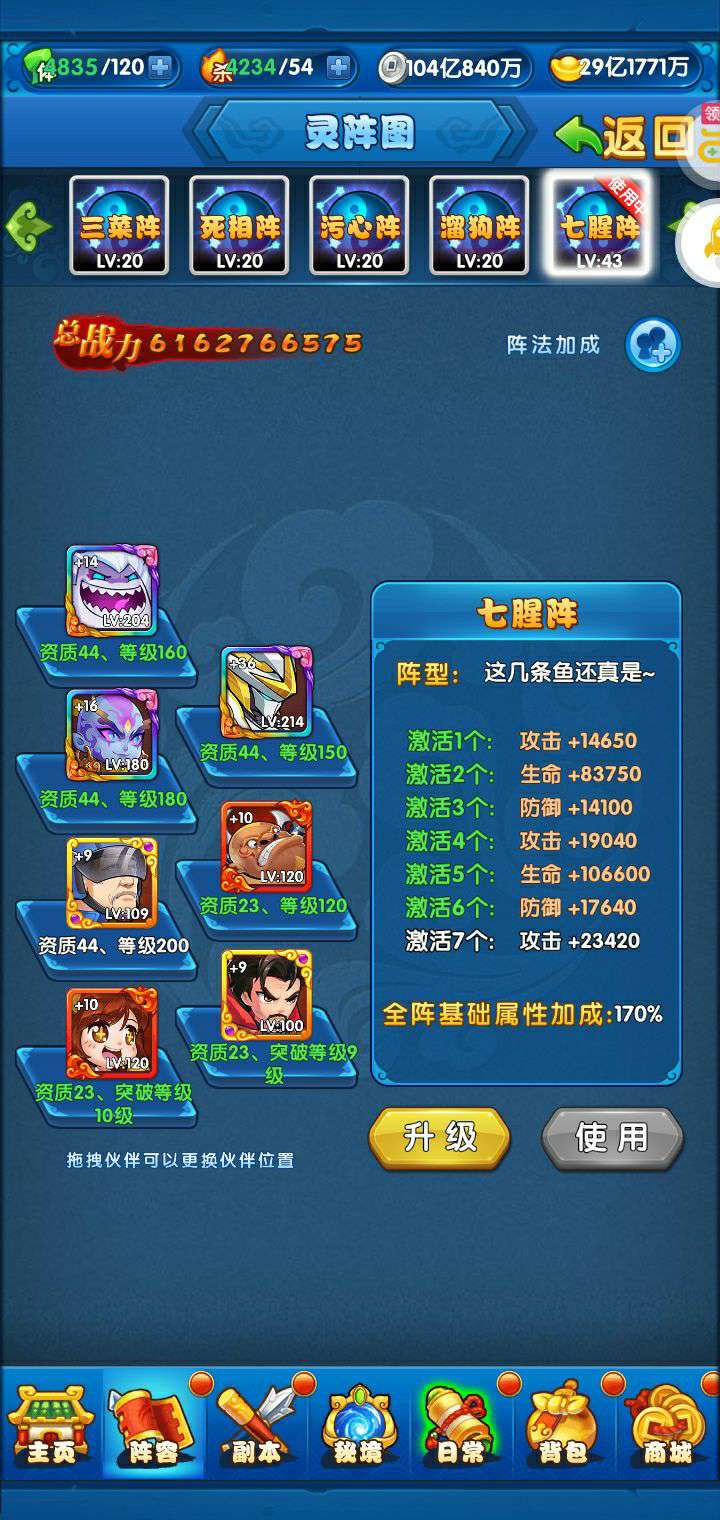Tap the 使用 button
Viewport: 720px width, 1520px height.
612,1137
